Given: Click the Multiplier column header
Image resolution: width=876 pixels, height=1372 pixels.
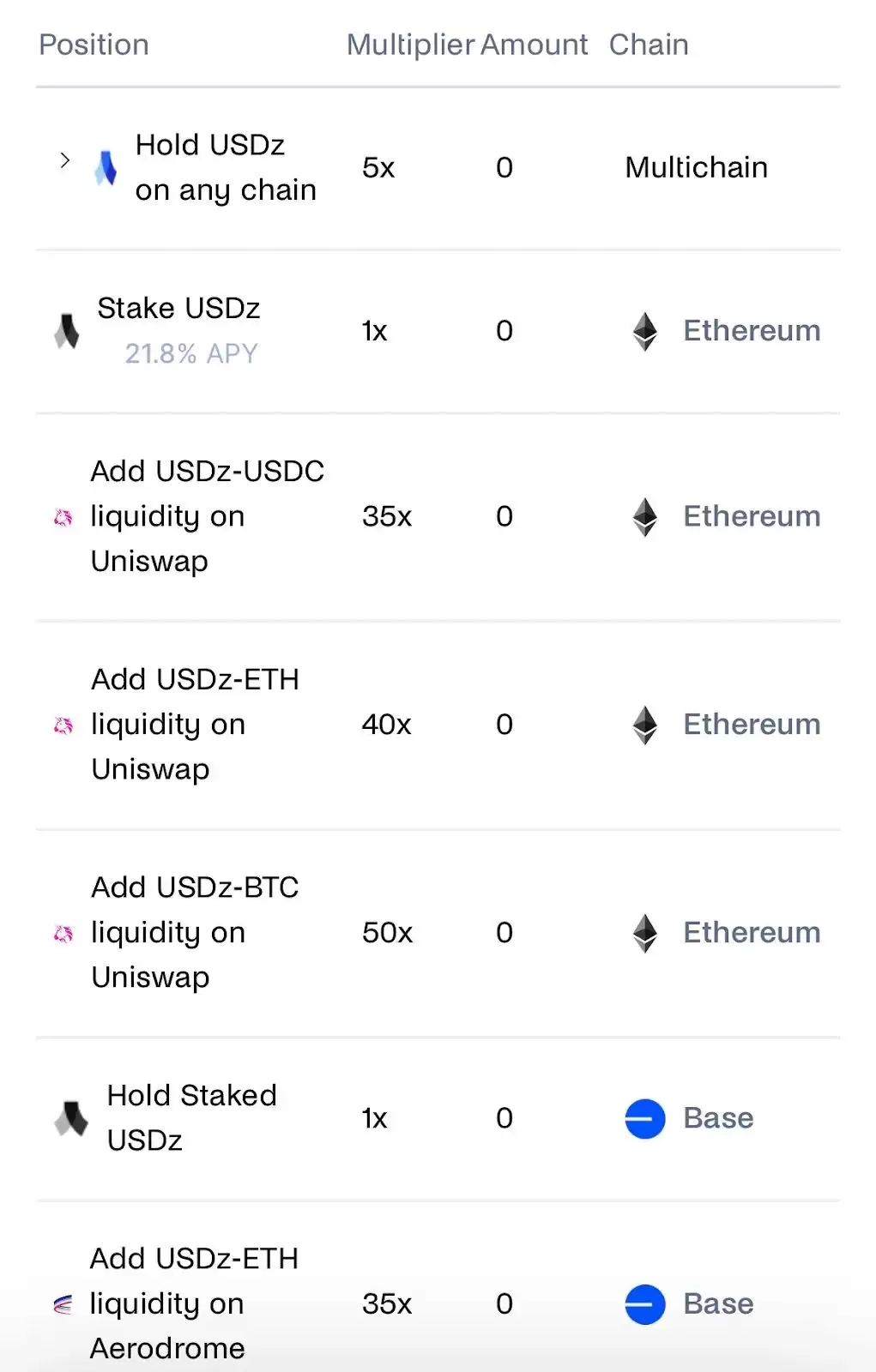Looking at the screenshot, I should [x=411, y=44].
